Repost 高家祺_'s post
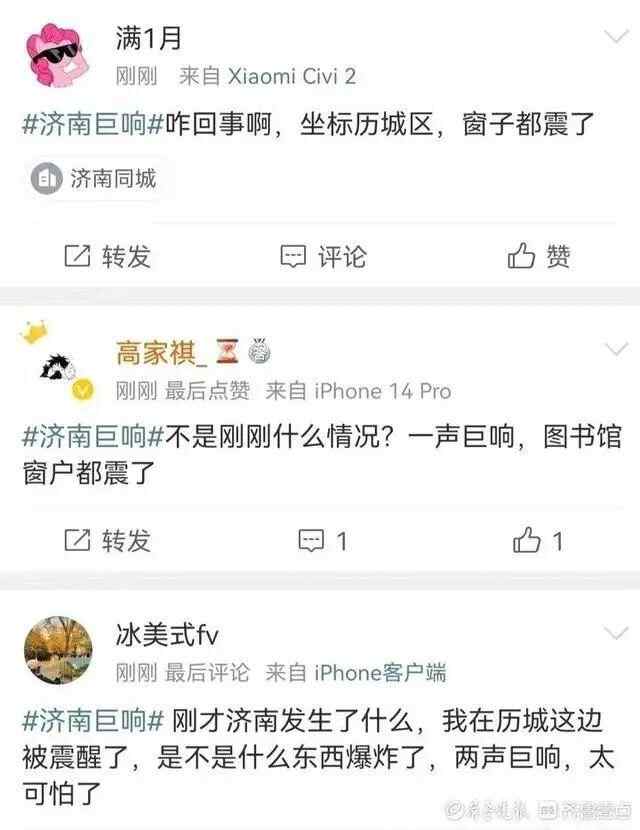Image resolution: width=640 pixels, height=830 pixels. (x=107, y=541)
